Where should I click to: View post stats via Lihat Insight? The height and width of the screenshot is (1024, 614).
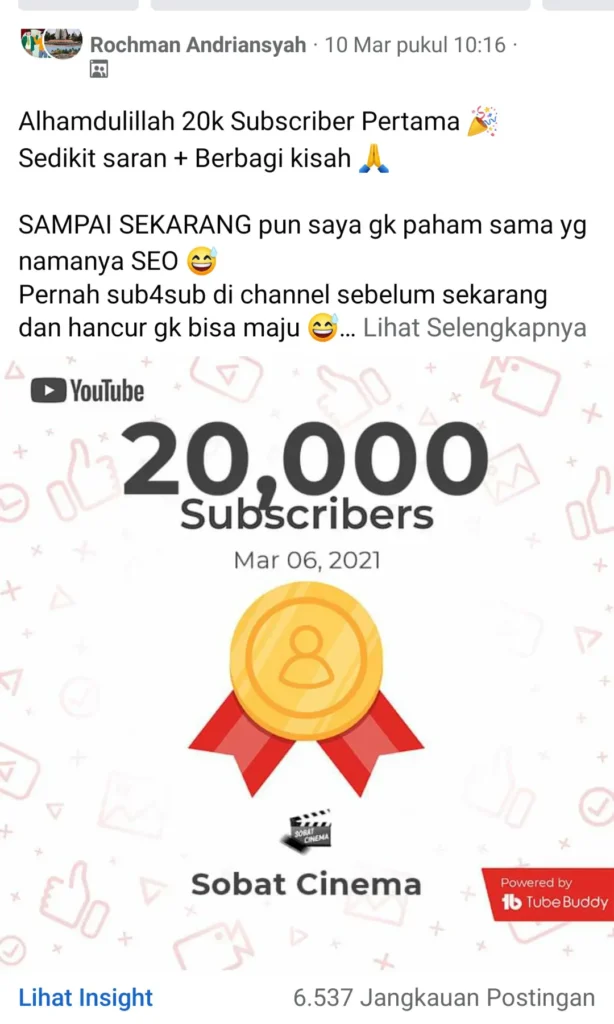[x=86, y=997]
